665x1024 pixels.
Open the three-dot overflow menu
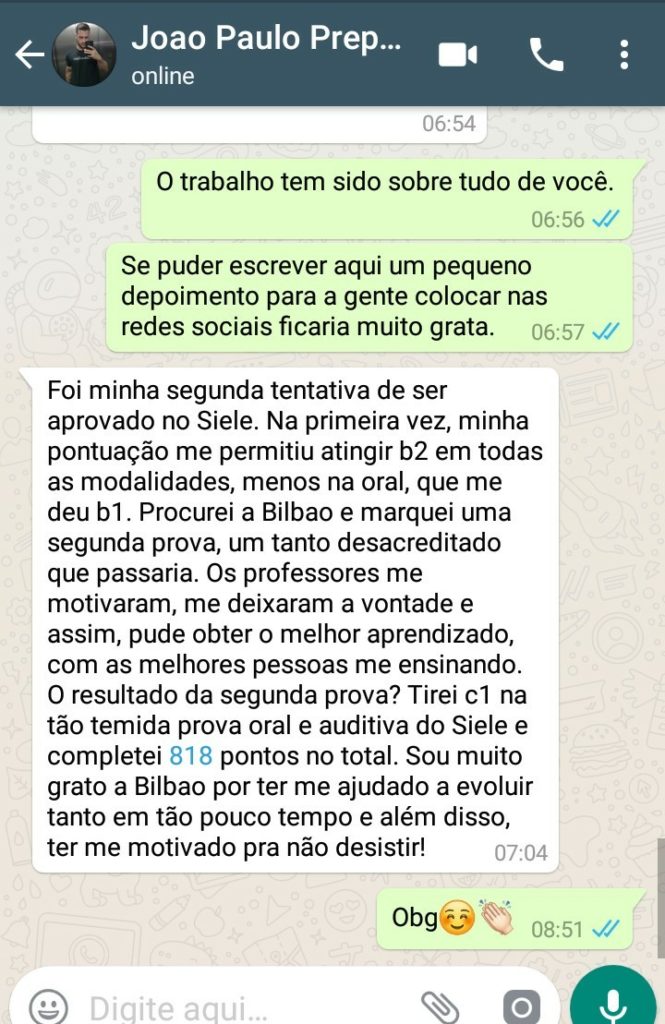[624, 55]
